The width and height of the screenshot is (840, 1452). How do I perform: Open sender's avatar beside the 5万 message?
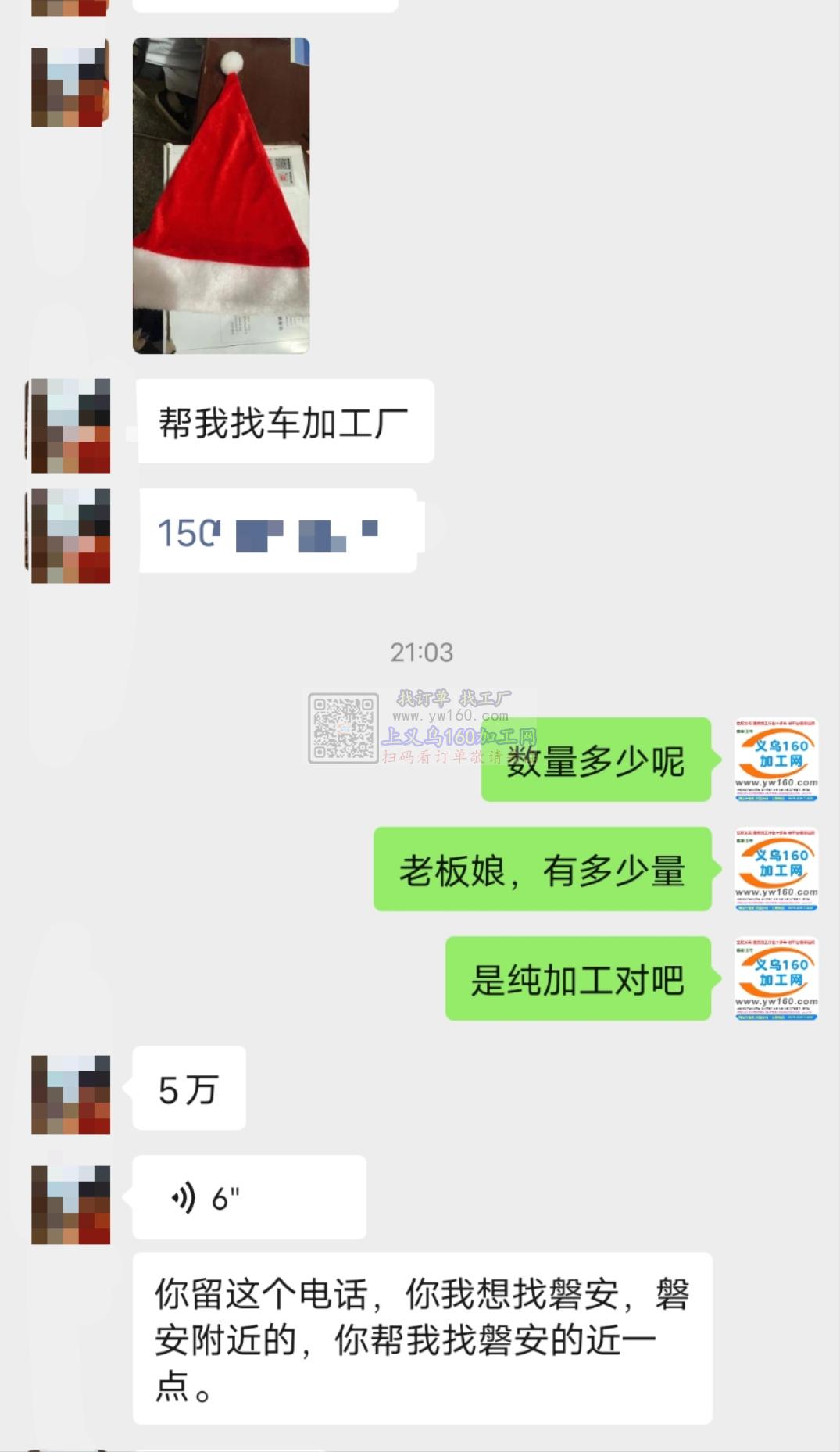[70, 1094]
